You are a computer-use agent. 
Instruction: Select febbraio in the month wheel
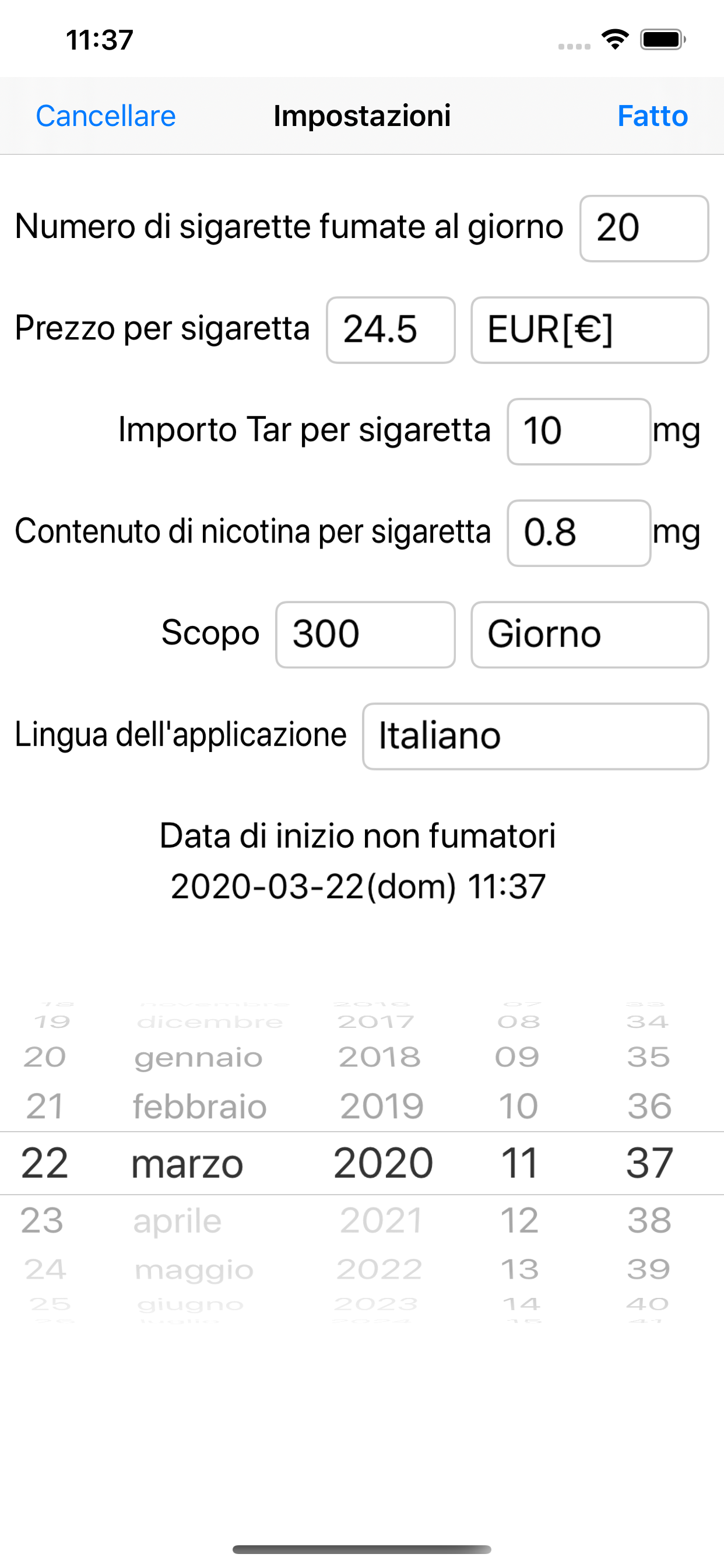(x=199, y=1106)
